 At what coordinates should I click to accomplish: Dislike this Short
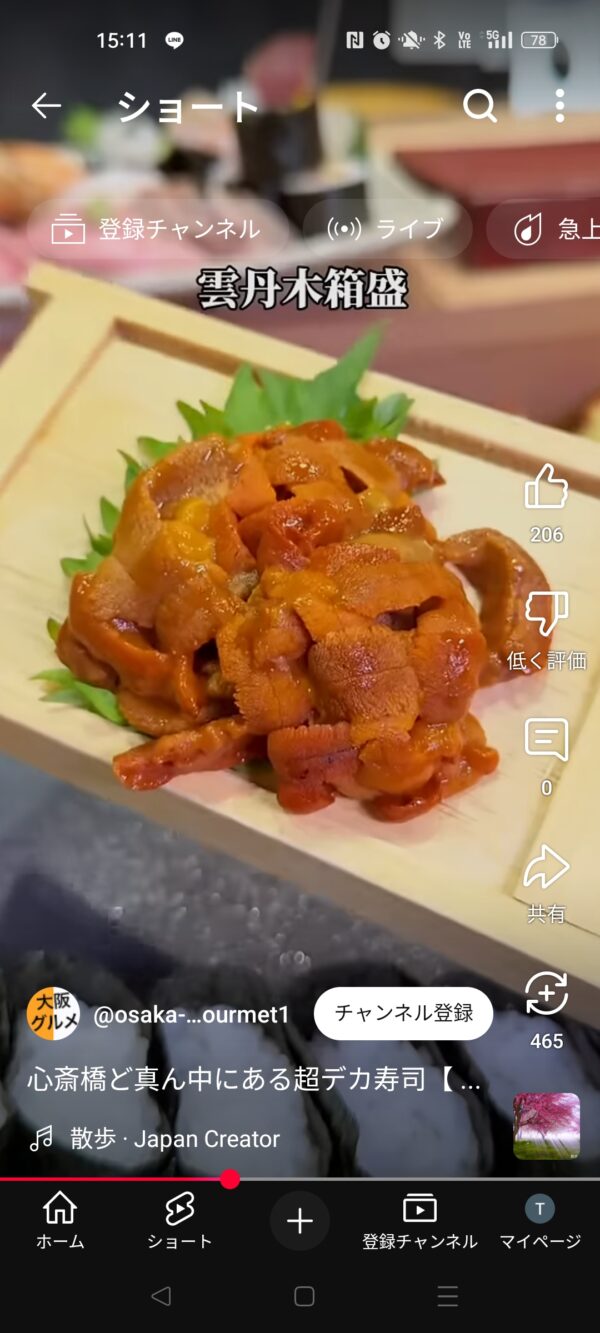(546, 614)
